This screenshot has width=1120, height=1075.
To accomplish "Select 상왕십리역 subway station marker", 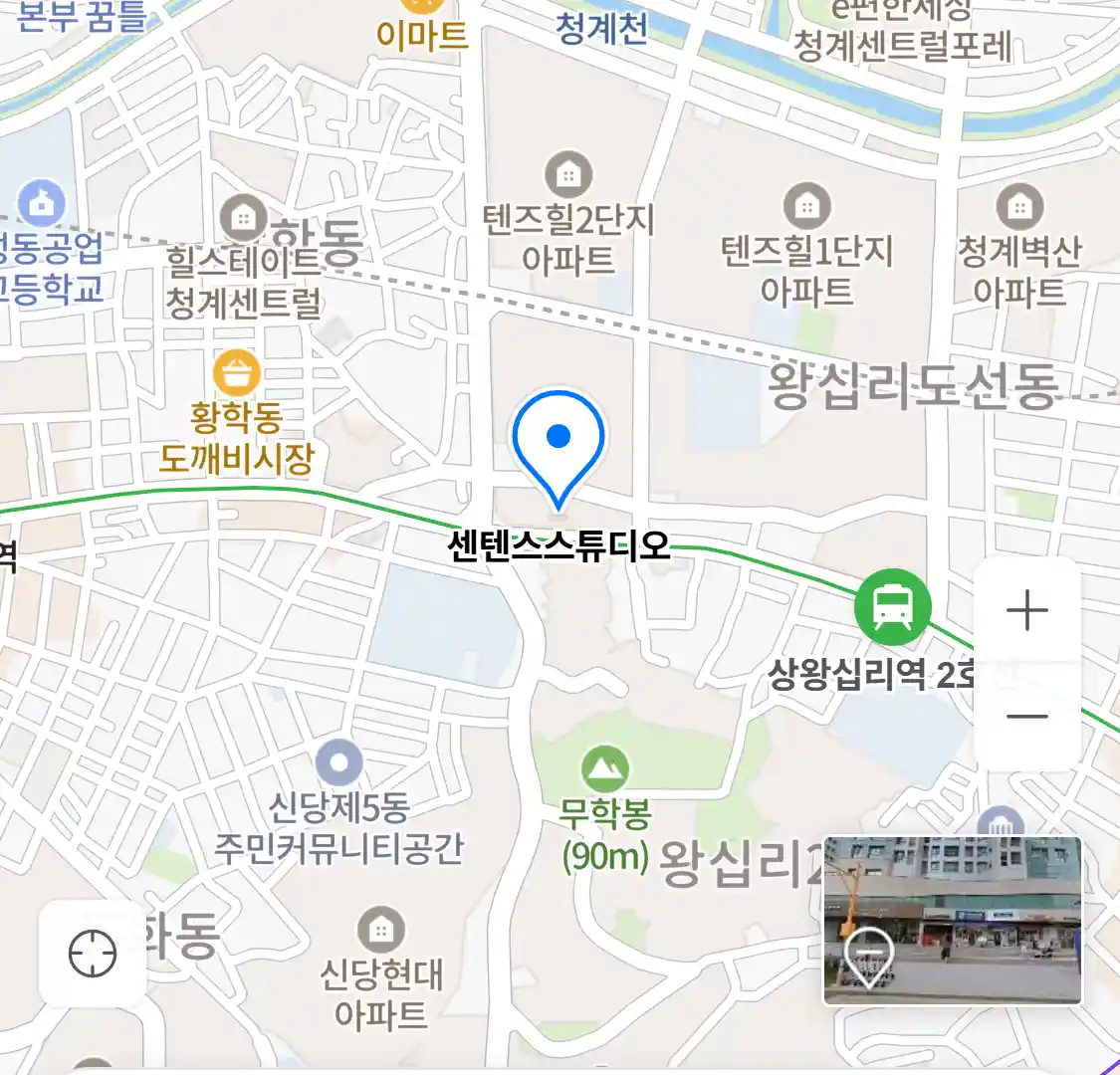I will (x=892, y=606).
